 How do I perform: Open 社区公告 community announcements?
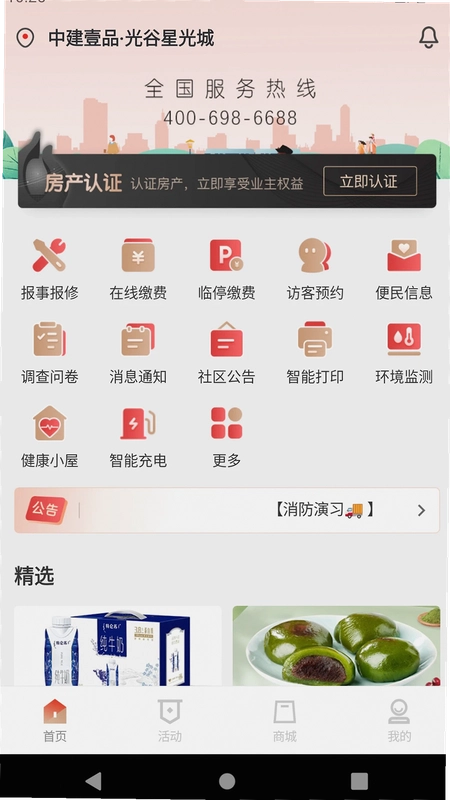coord(227,353)
